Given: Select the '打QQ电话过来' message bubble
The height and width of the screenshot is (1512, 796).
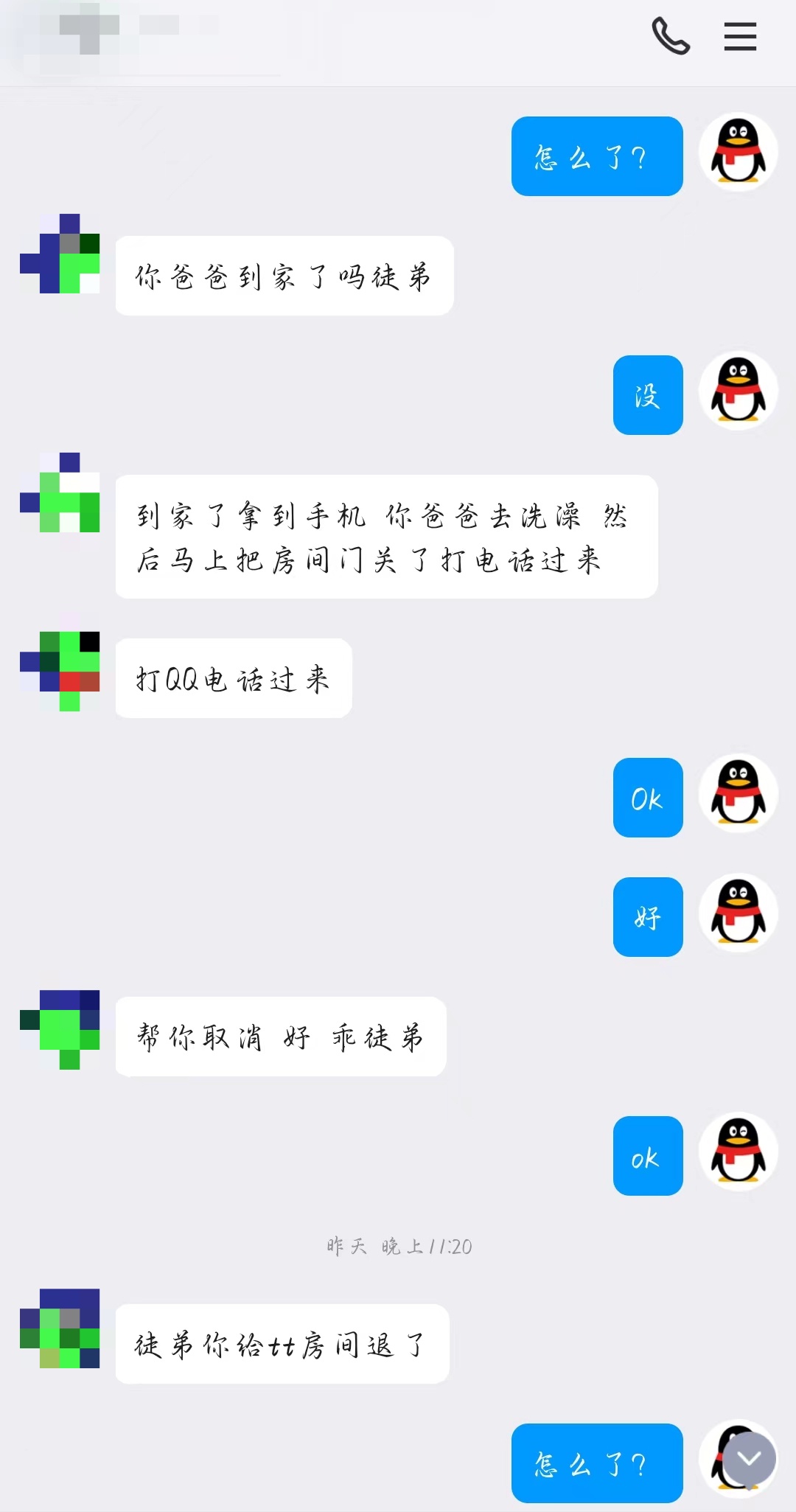Looking at the screenshot, I should (x=234, y=678).
